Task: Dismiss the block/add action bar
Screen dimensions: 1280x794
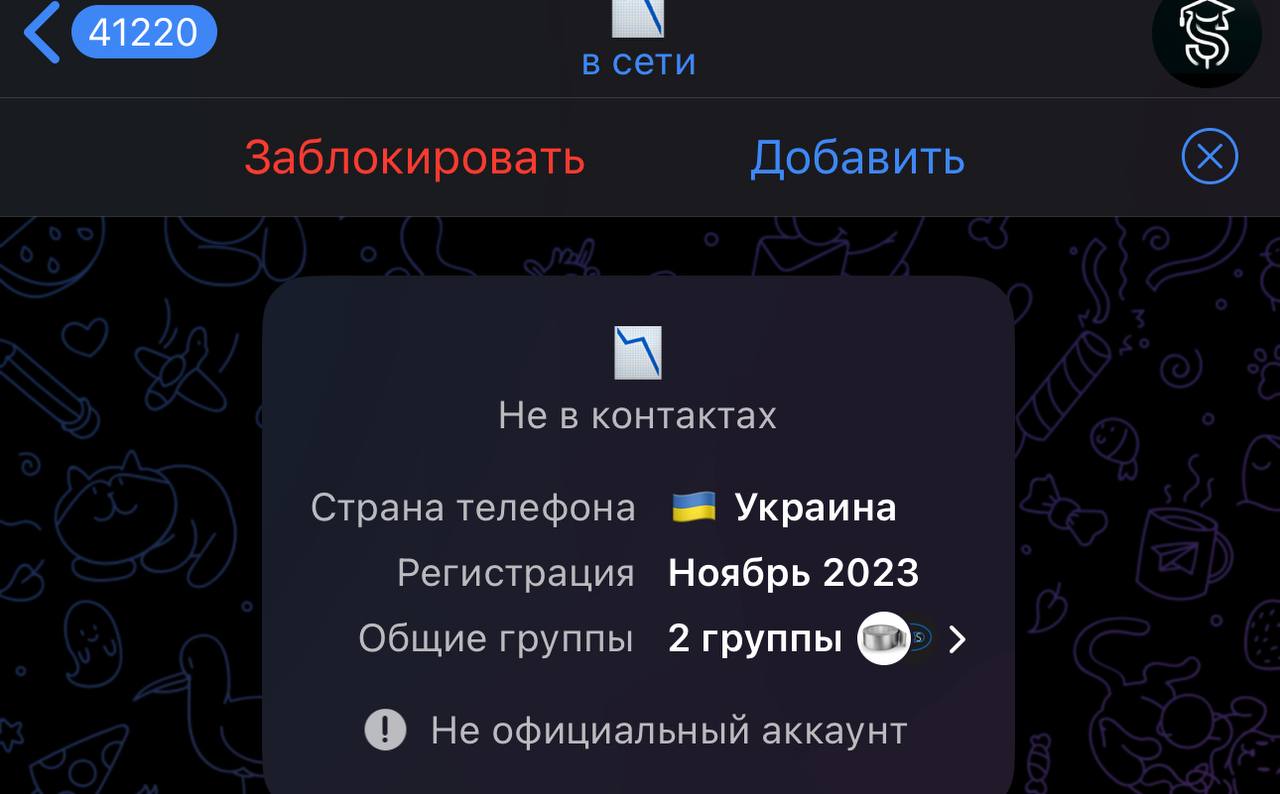Action: coord(1209,158)
